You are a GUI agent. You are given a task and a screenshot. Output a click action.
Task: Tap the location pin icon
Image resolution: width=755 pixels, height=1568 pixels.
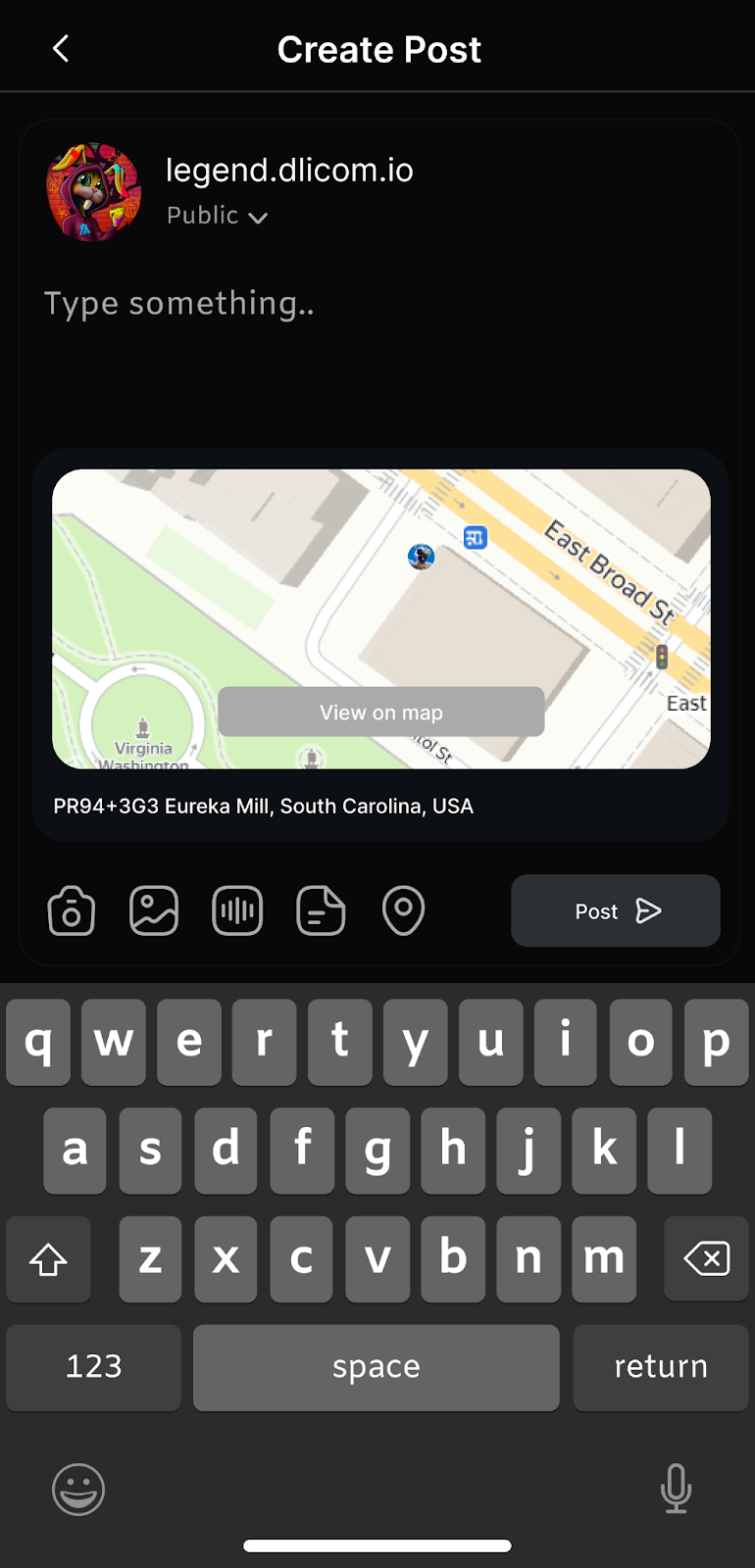coord(403,911)
